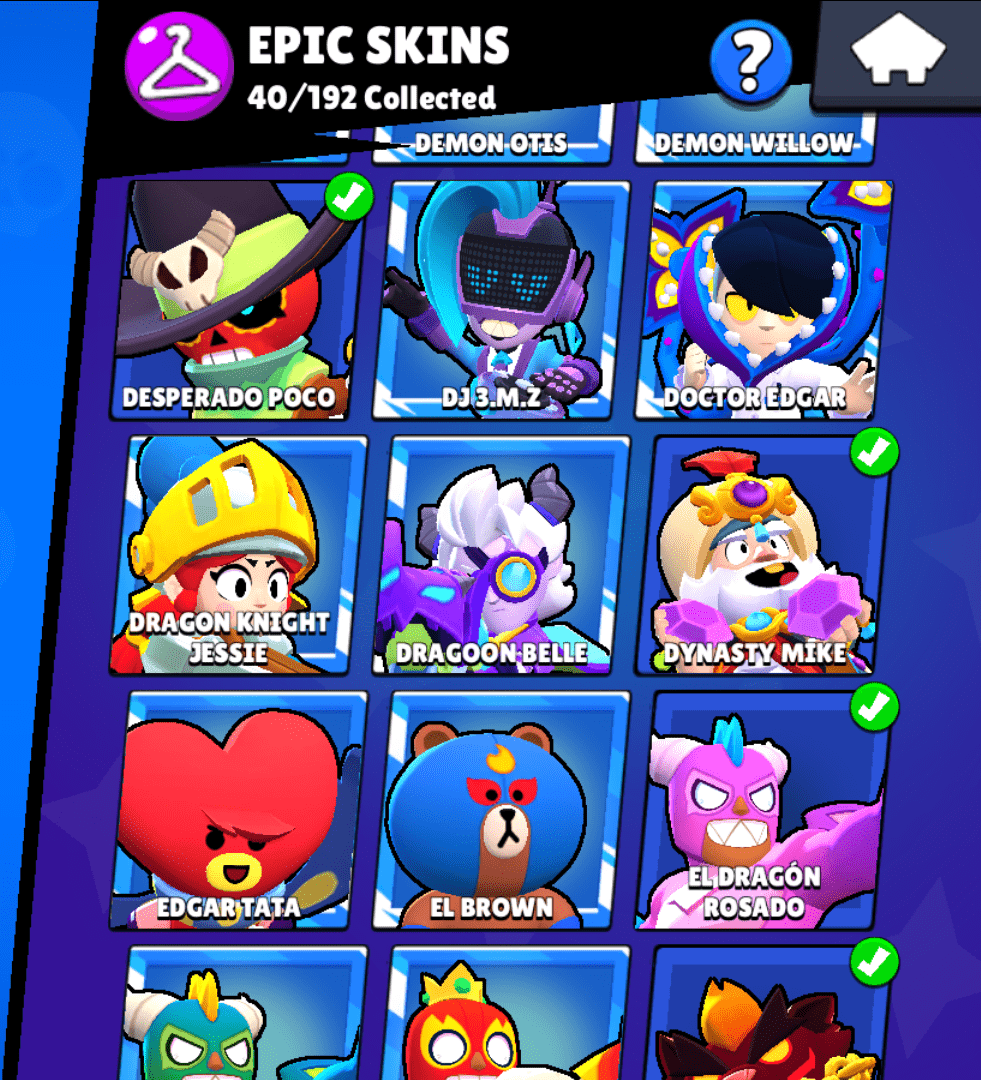Open the question mark help button
Image resolution: width=981 pixels, height=1080 pixels.
750,60
